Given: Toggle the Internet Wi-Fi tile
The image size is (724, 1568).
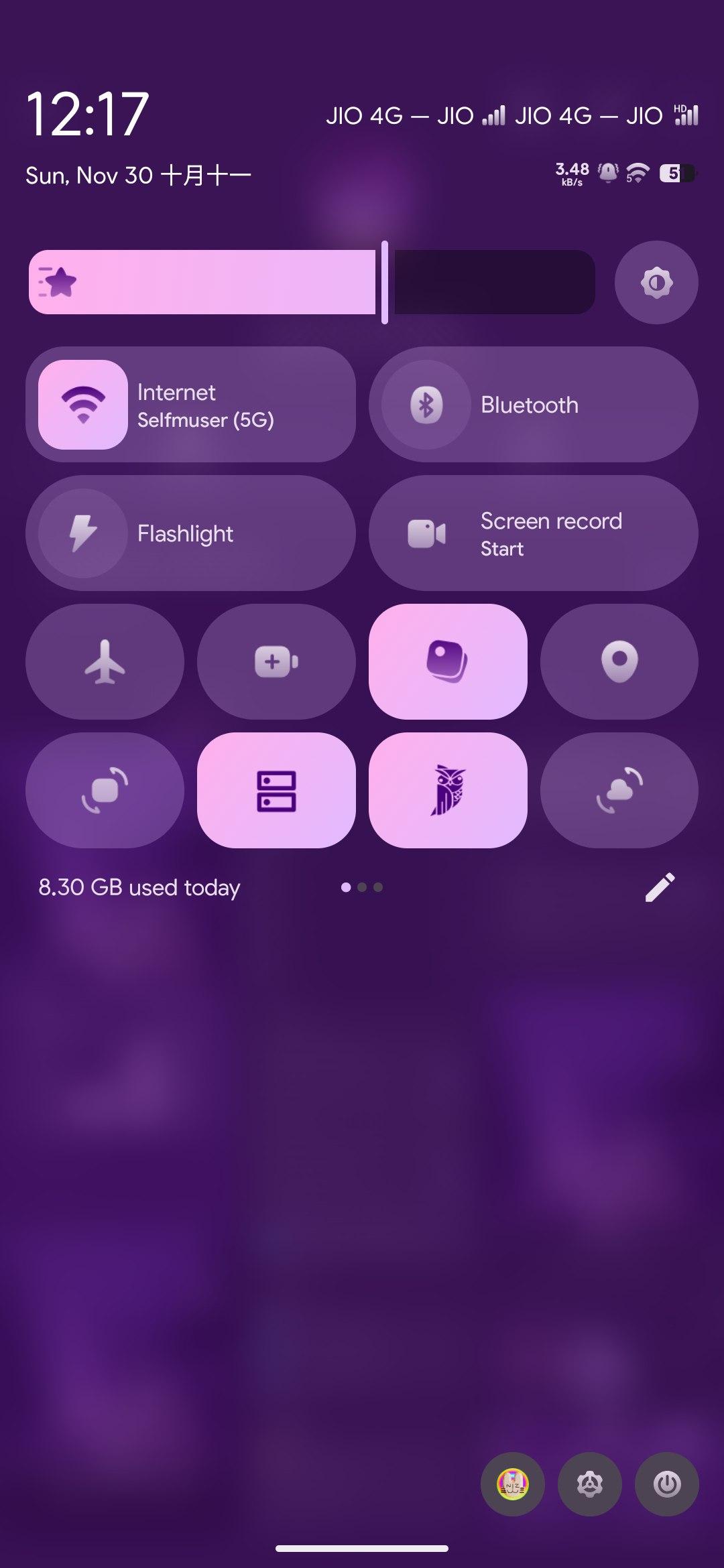Looking at the screenshot, I should pyautogui.click(x=83, y=405).
